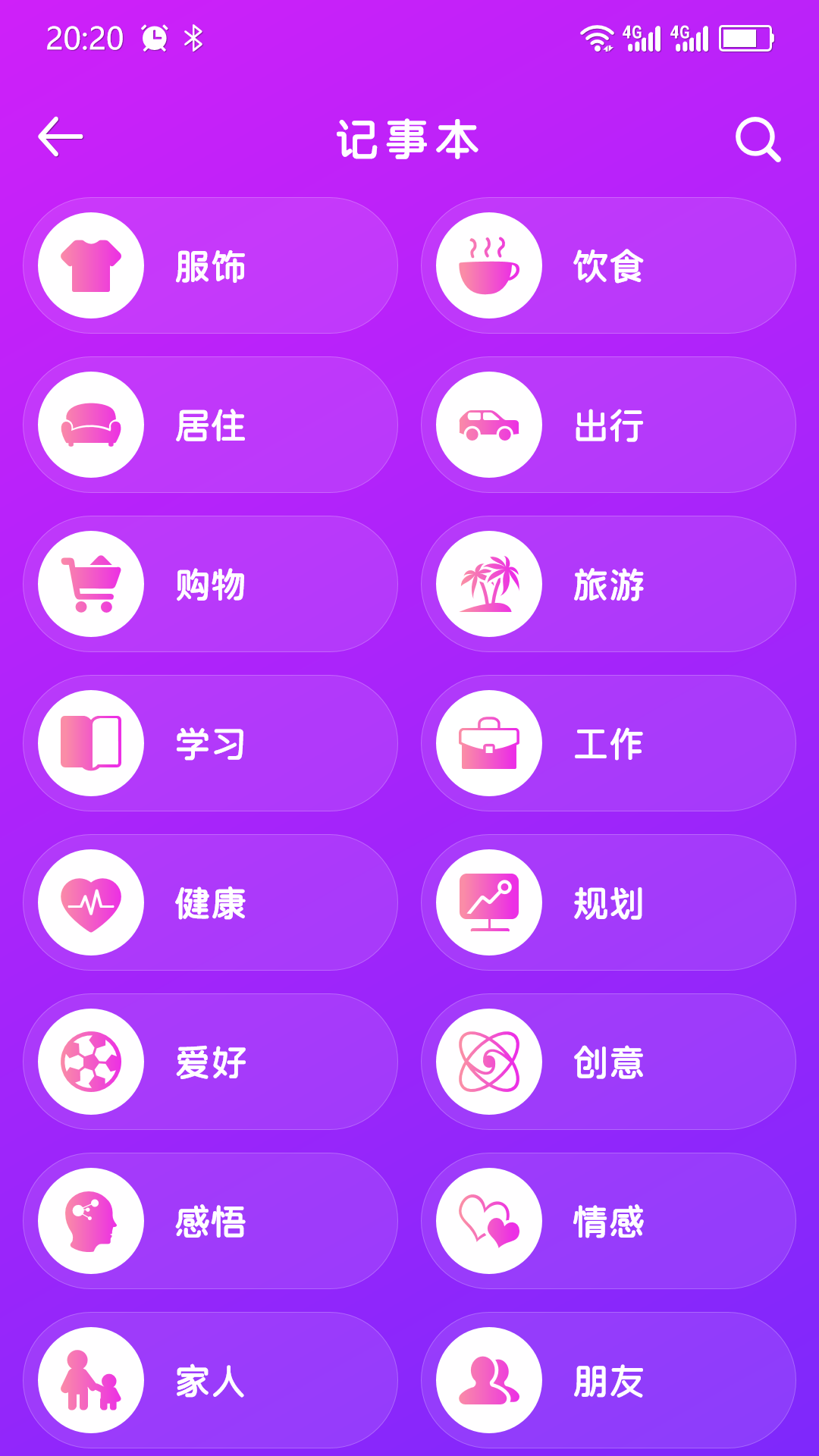Select the 饮食 food category
819x1456 pixels.
tap(608, 265)
